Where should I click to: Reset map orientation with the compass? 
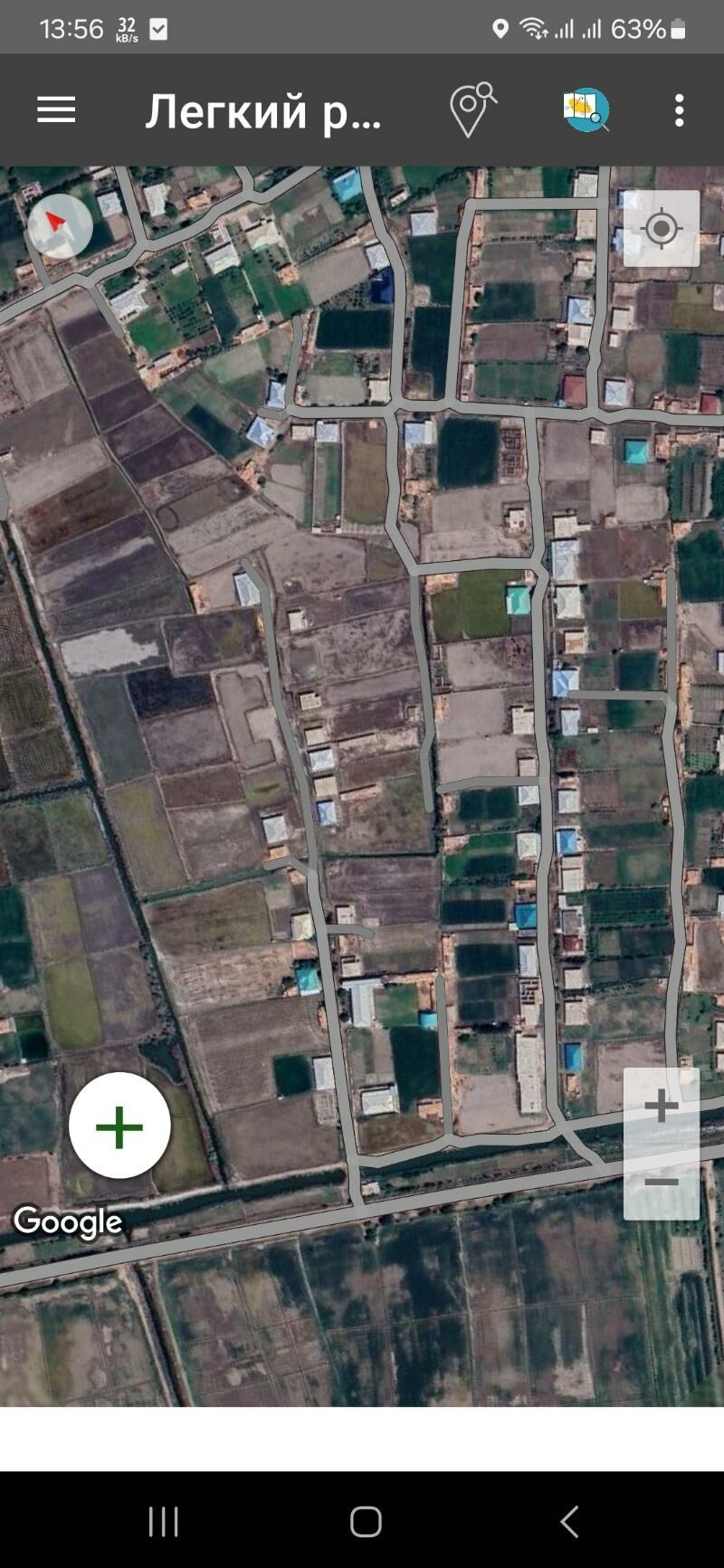pyautogui.click(x=60, y=226)
